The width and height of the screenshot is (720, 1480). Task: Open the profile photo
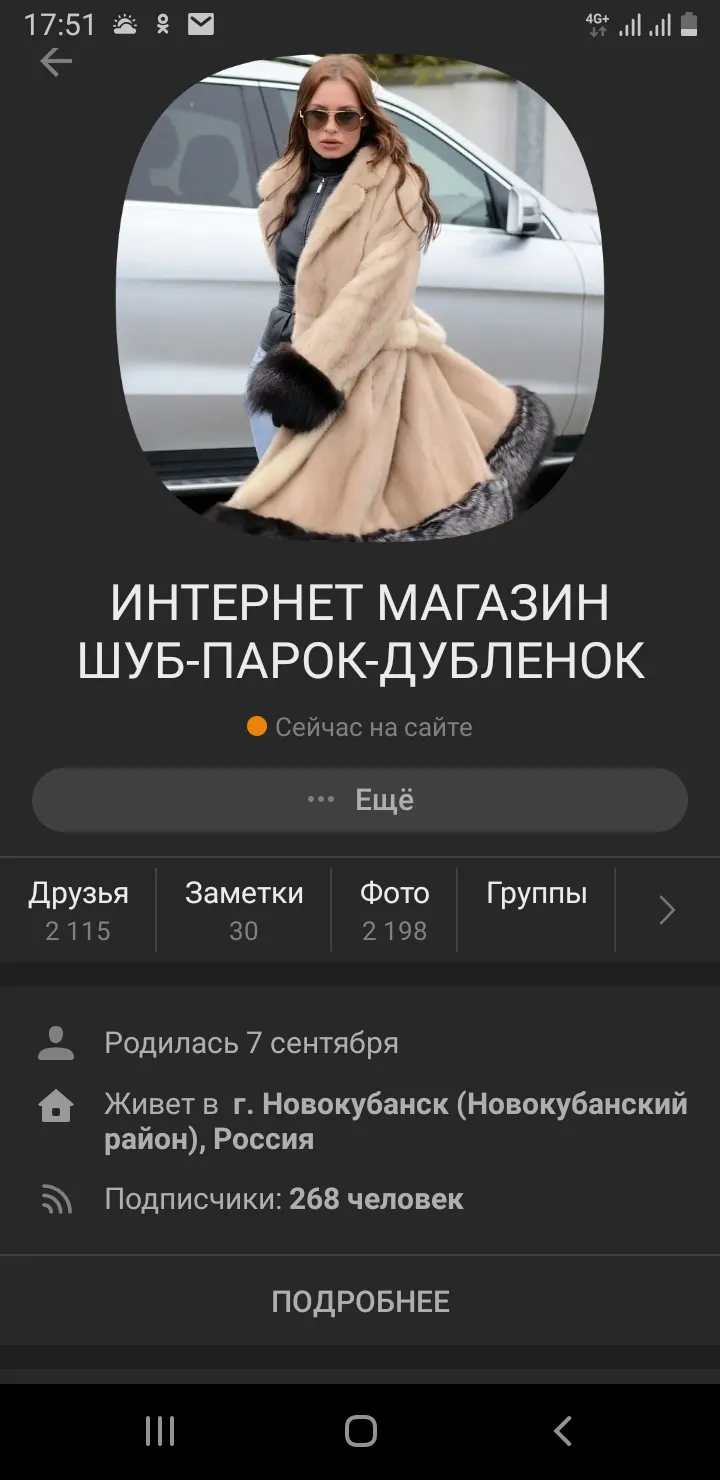[360, 297]
